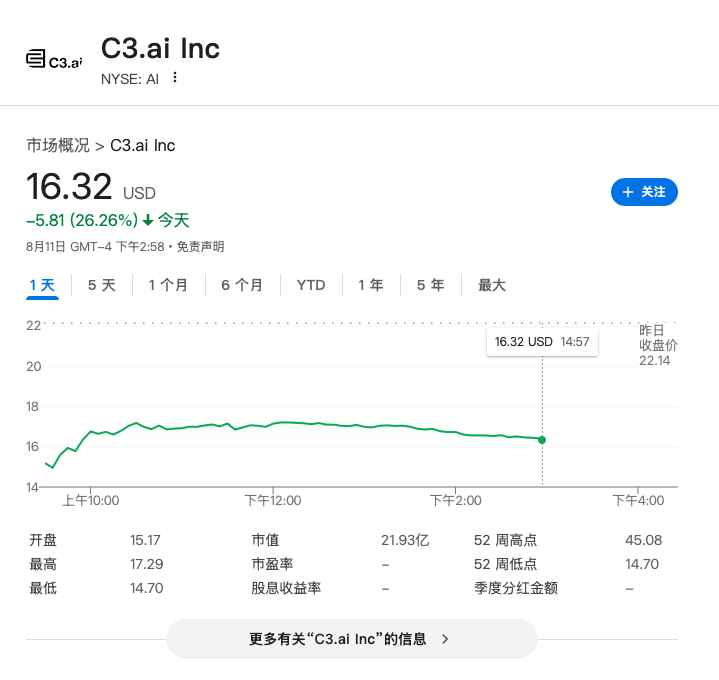Switch to the 1 年 chart range
The image size is (719, 680).
[x=371, y=285]
